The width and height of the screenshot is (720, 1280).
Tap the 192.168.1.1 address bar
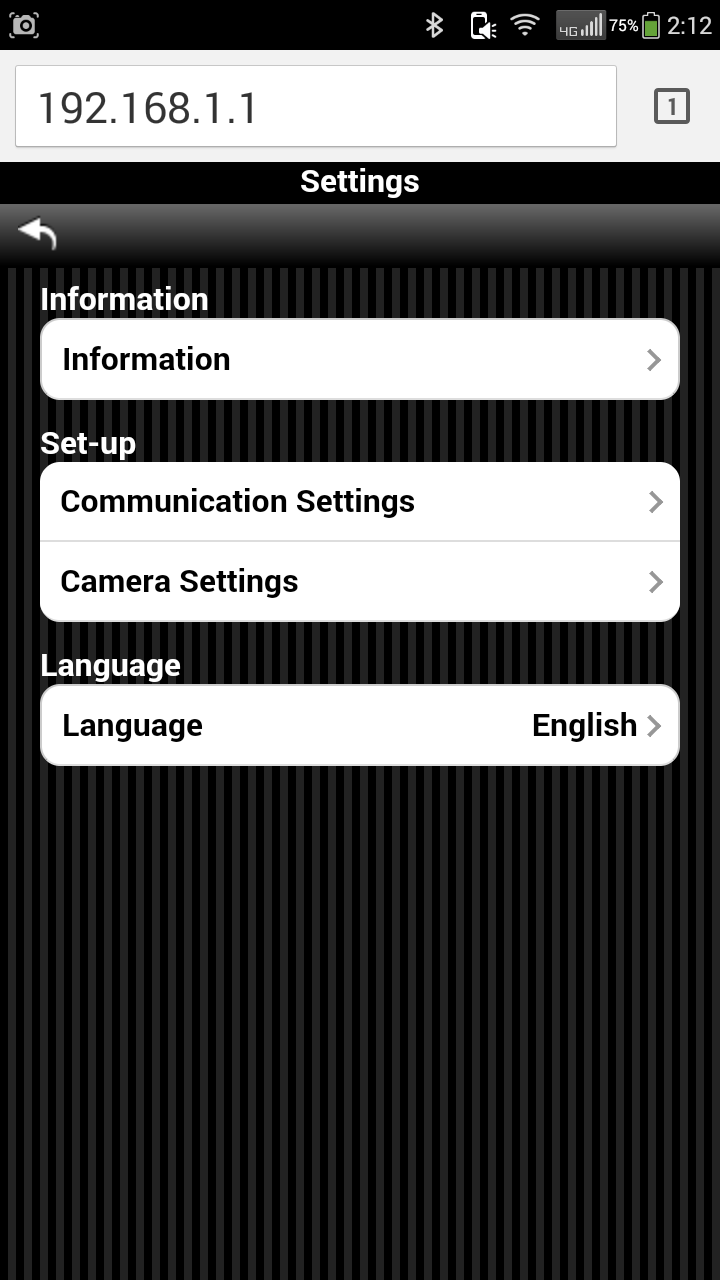tap(315, 107)
